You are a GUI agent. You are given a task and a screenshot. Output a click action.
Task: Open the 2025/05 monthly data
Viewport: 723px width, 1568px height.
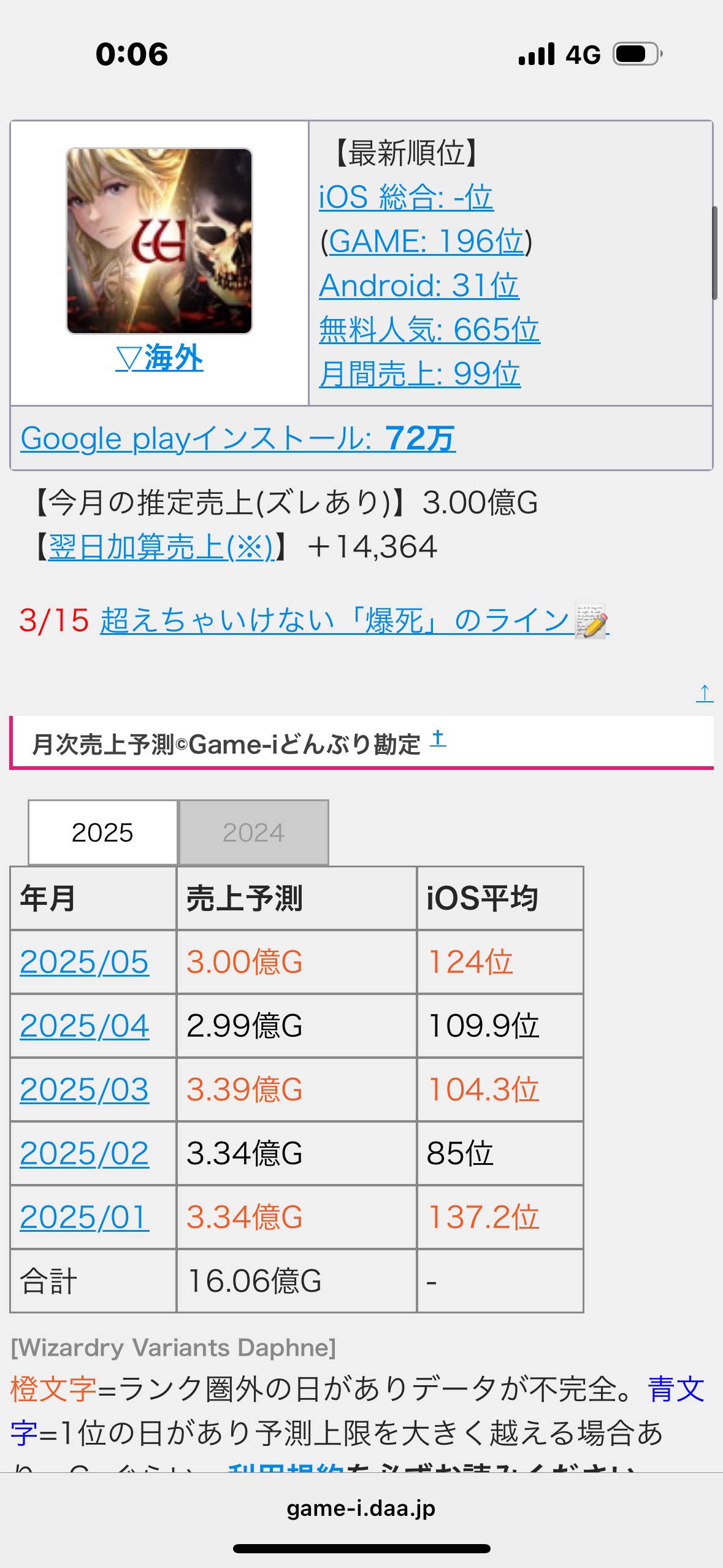coord(85,961)
